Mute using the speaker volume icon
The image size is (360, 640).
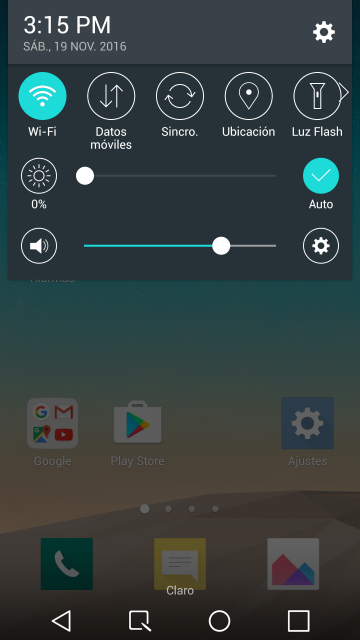click(39, 246)
